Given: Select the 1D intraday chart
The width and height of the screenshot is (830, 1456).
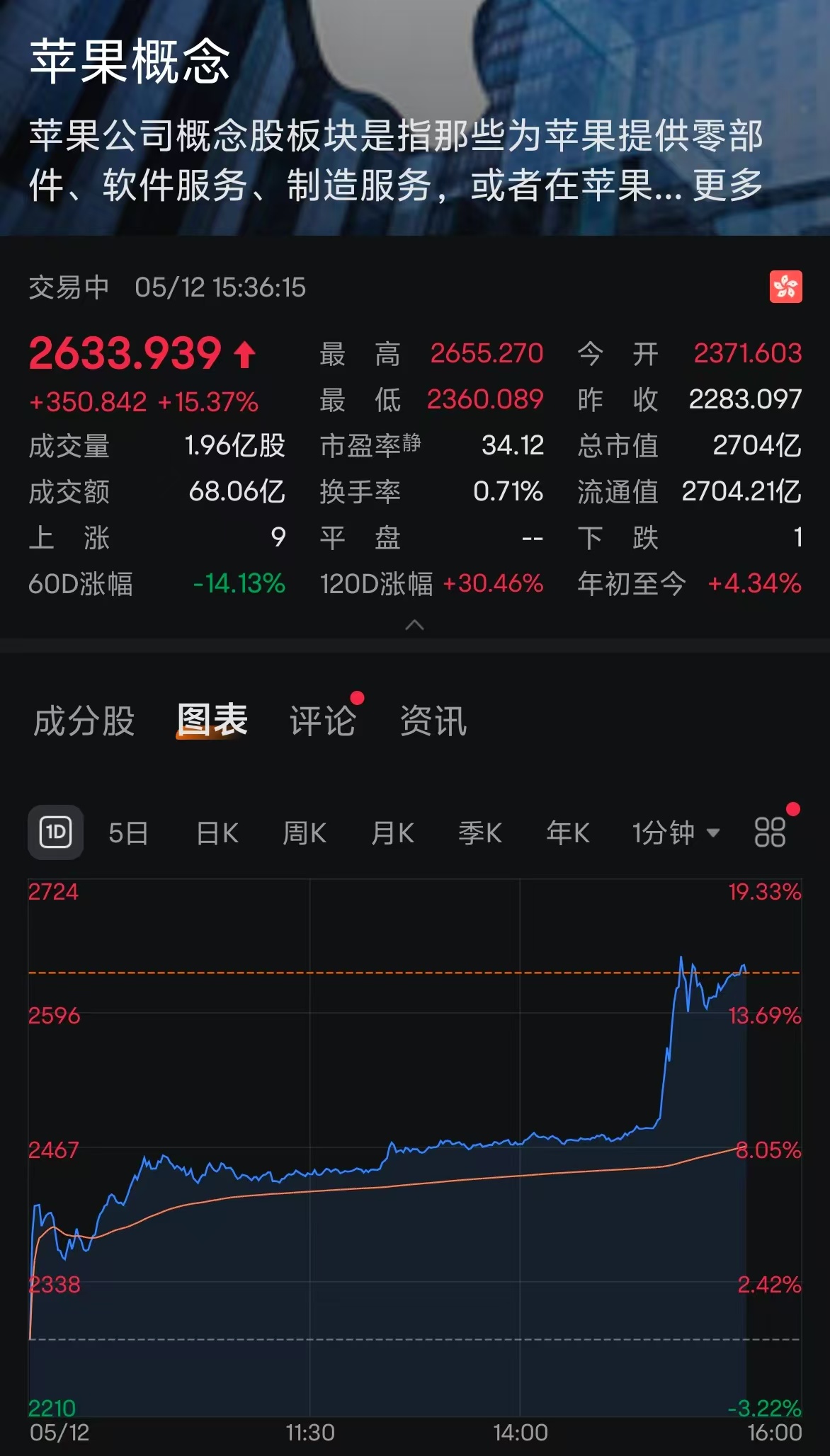Looking at the screenshot, I should pos(56,832).
